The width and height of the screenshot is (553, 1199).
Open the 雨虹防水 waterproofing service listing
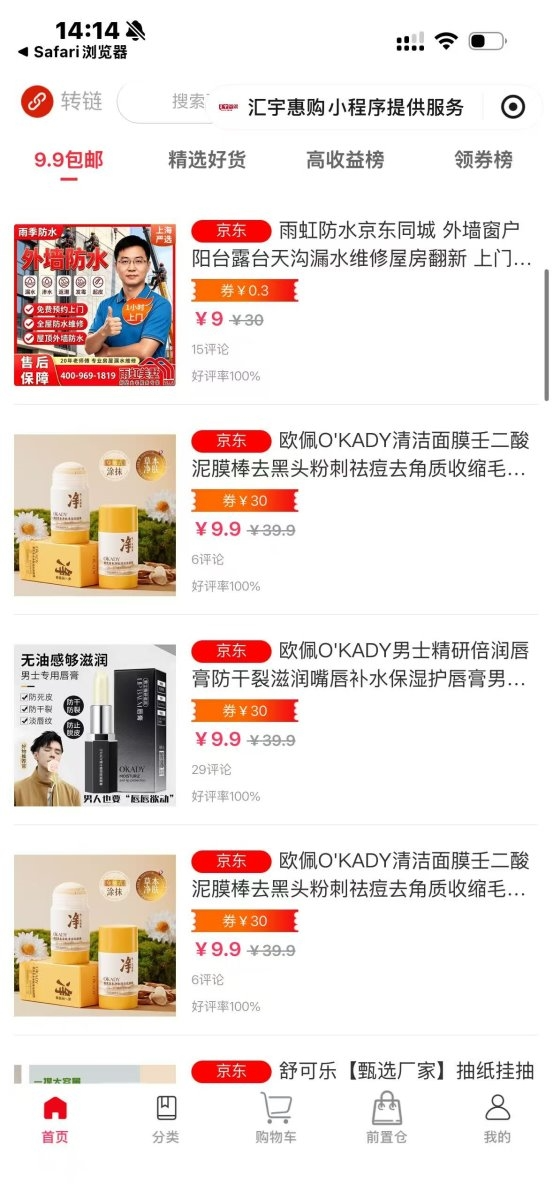pos(276,304)
